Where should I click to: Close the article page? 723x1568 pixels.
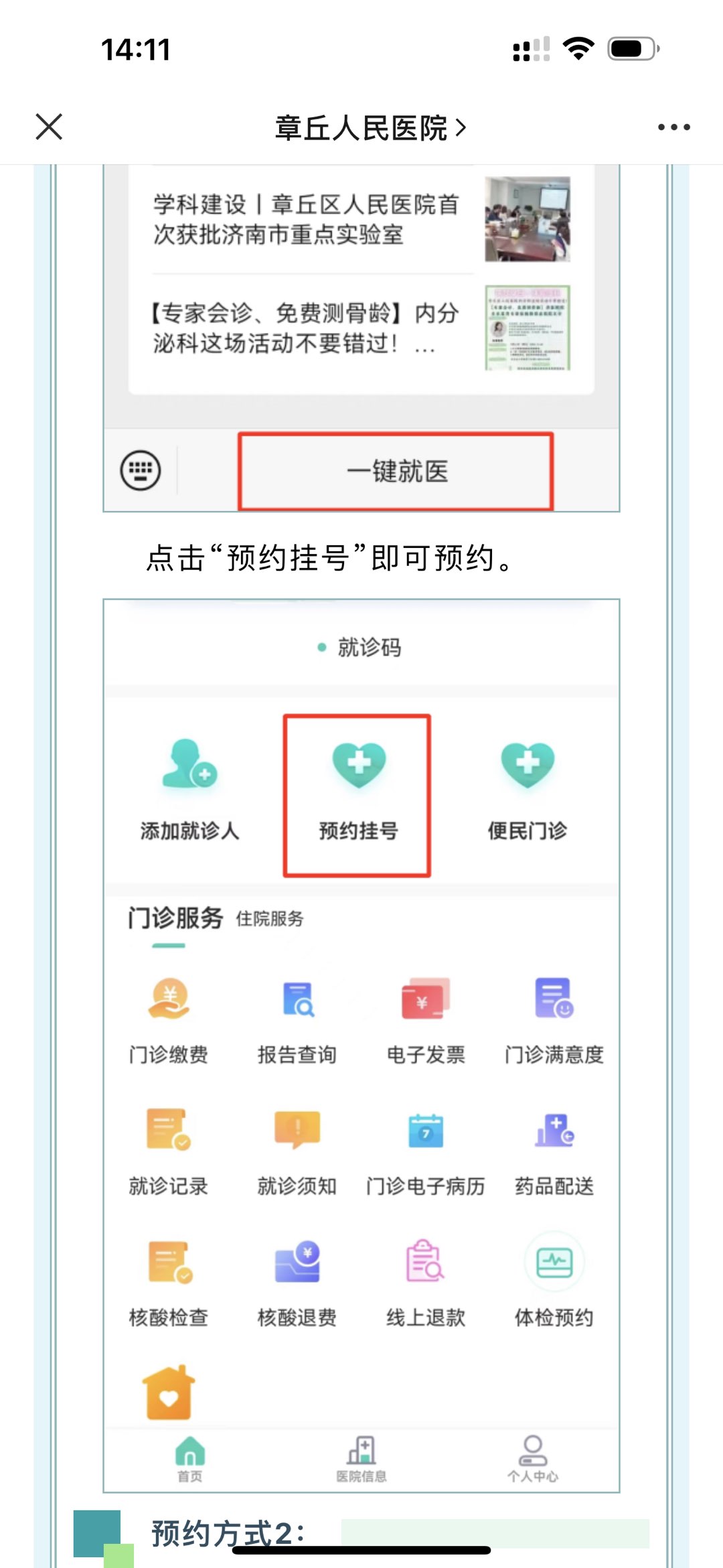point(49,127)
